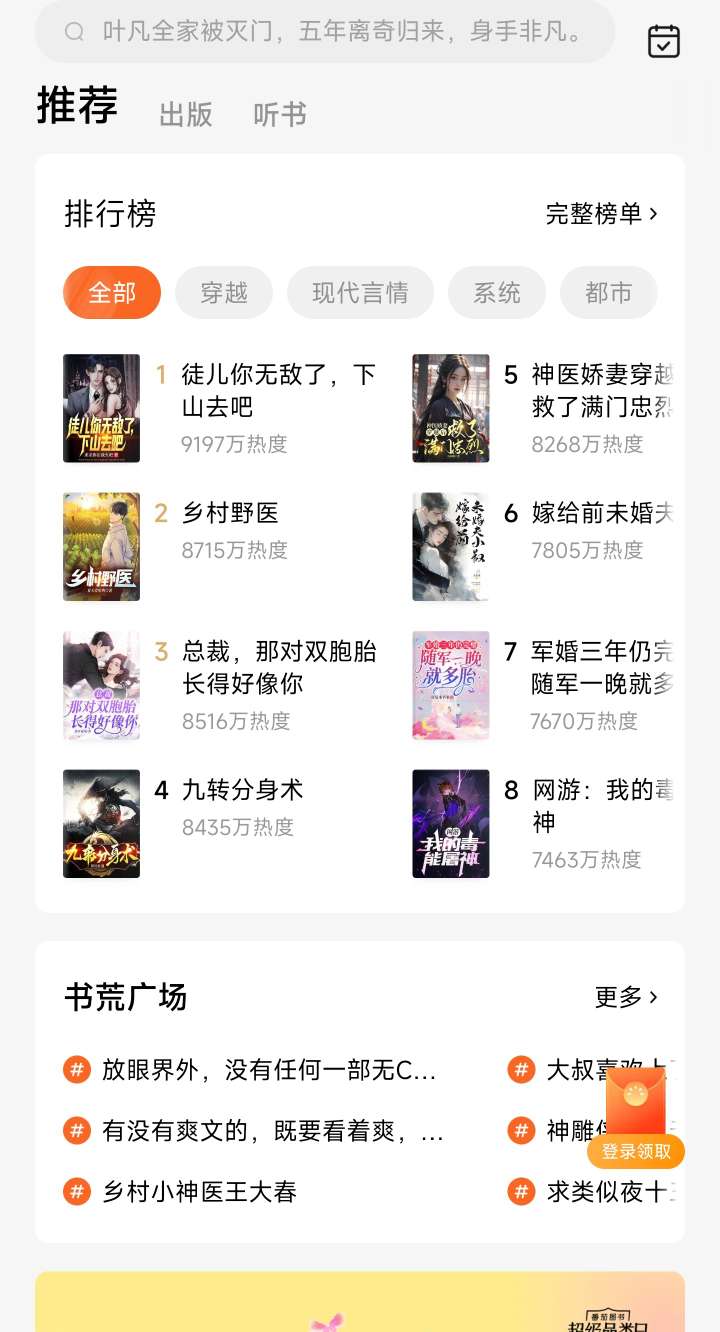
Task: Tap the search box at the top
Action: (325, 32)
